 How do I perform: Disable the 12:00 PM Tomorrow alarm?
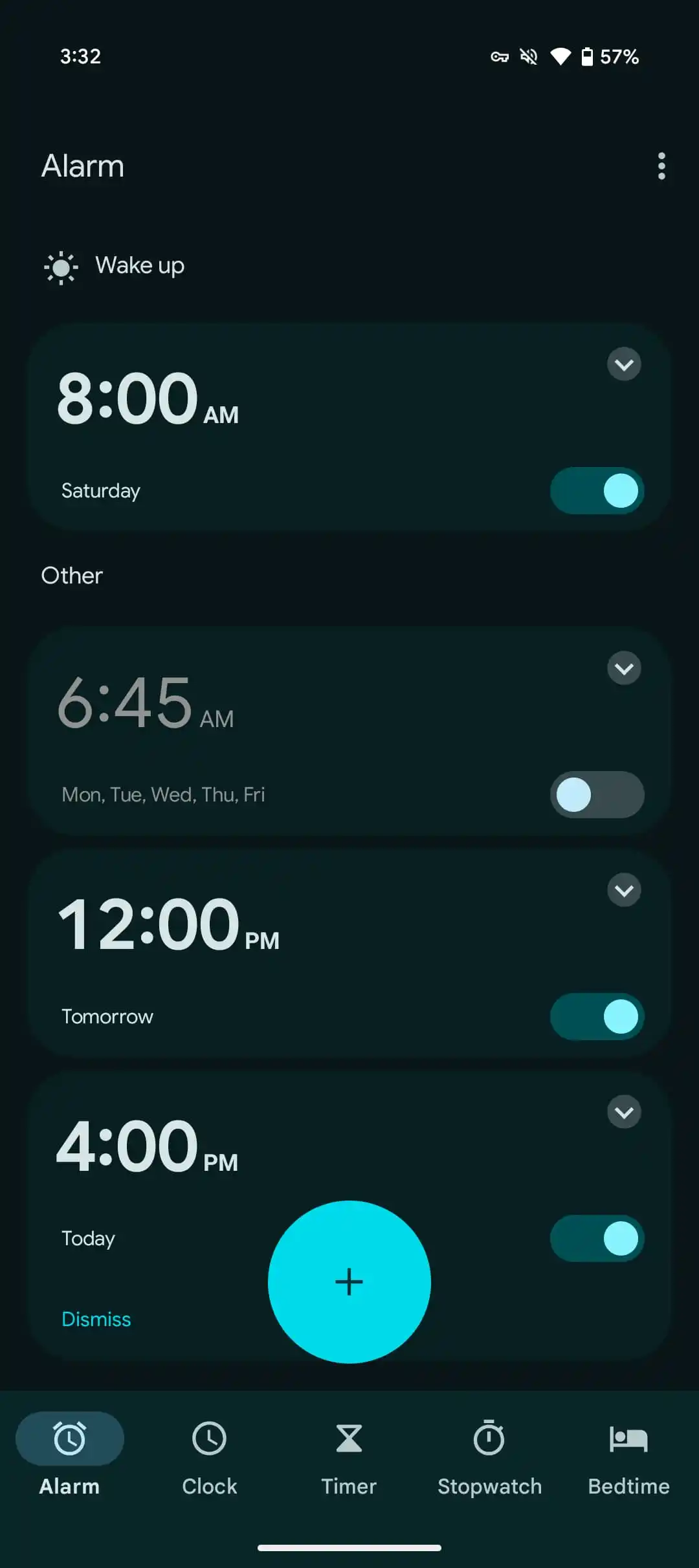pos(597,1017)
